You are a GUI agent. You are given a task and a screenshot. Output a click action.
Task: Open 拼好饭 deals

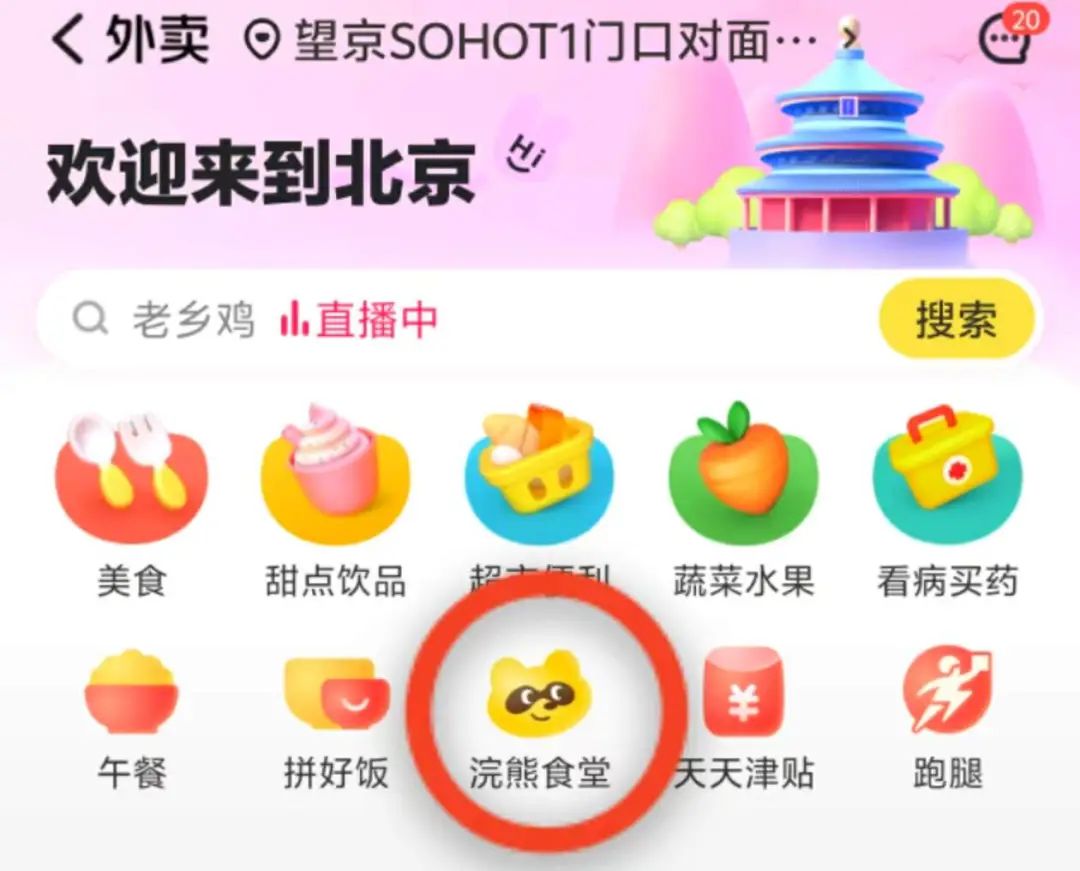(335, 715)
